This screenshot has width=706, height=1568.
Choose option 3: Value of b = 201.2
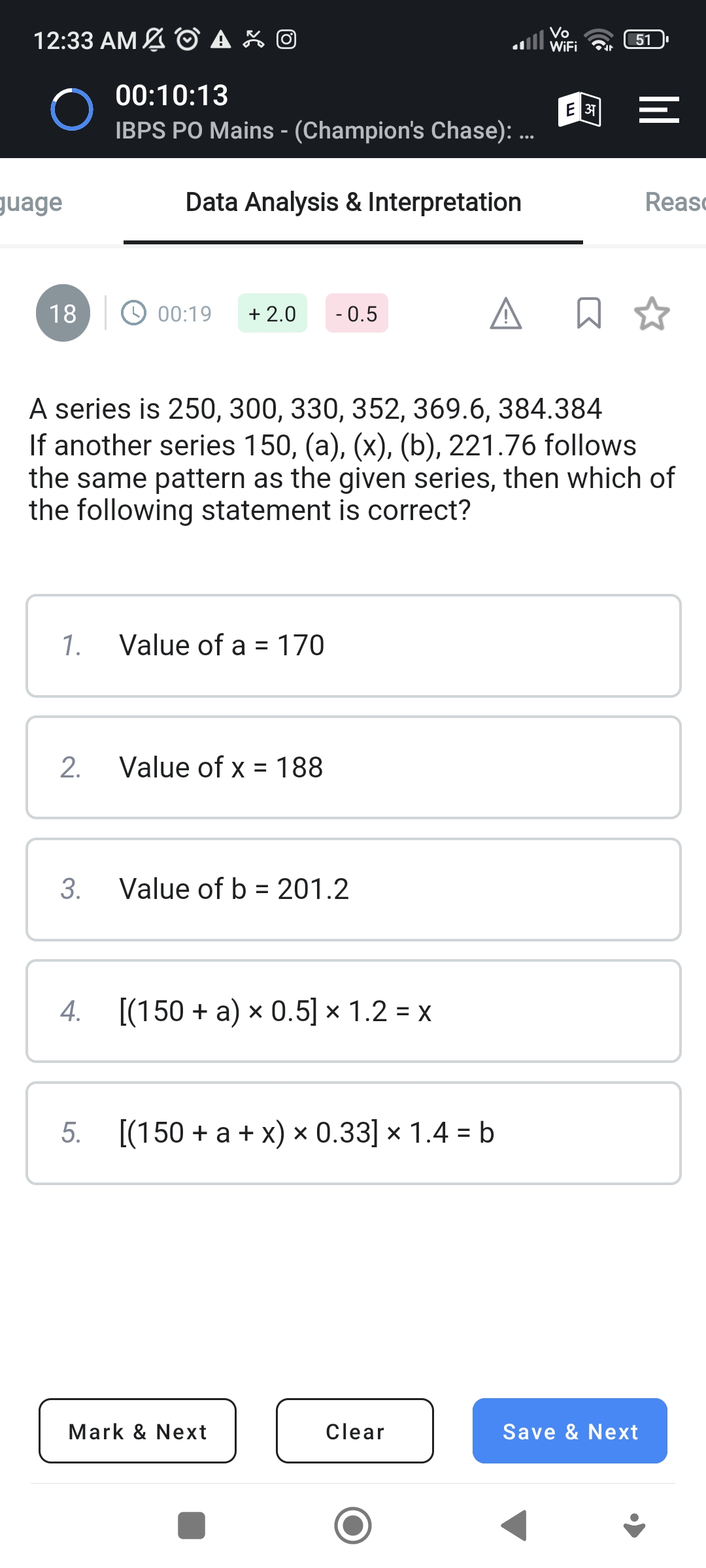pyautogui.click(x=353, y=889)
